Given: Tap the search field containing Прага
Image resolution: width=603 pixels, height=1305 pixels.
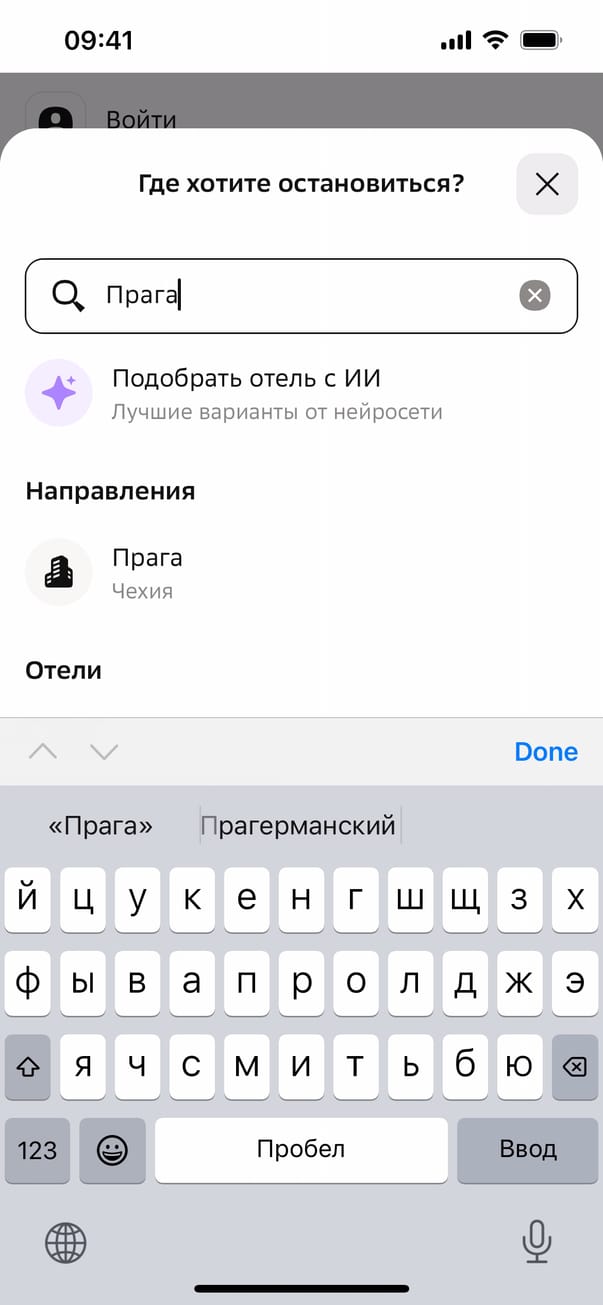Looking at the screenshot, I should (x=300, y=295).
